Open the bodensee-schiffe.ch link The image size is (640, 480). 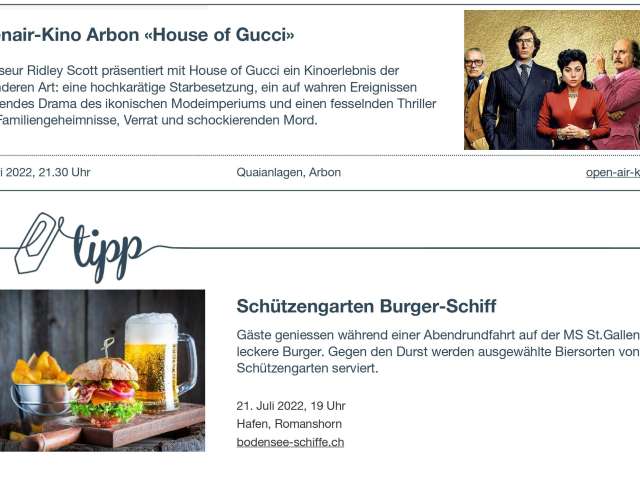point(290,441)
